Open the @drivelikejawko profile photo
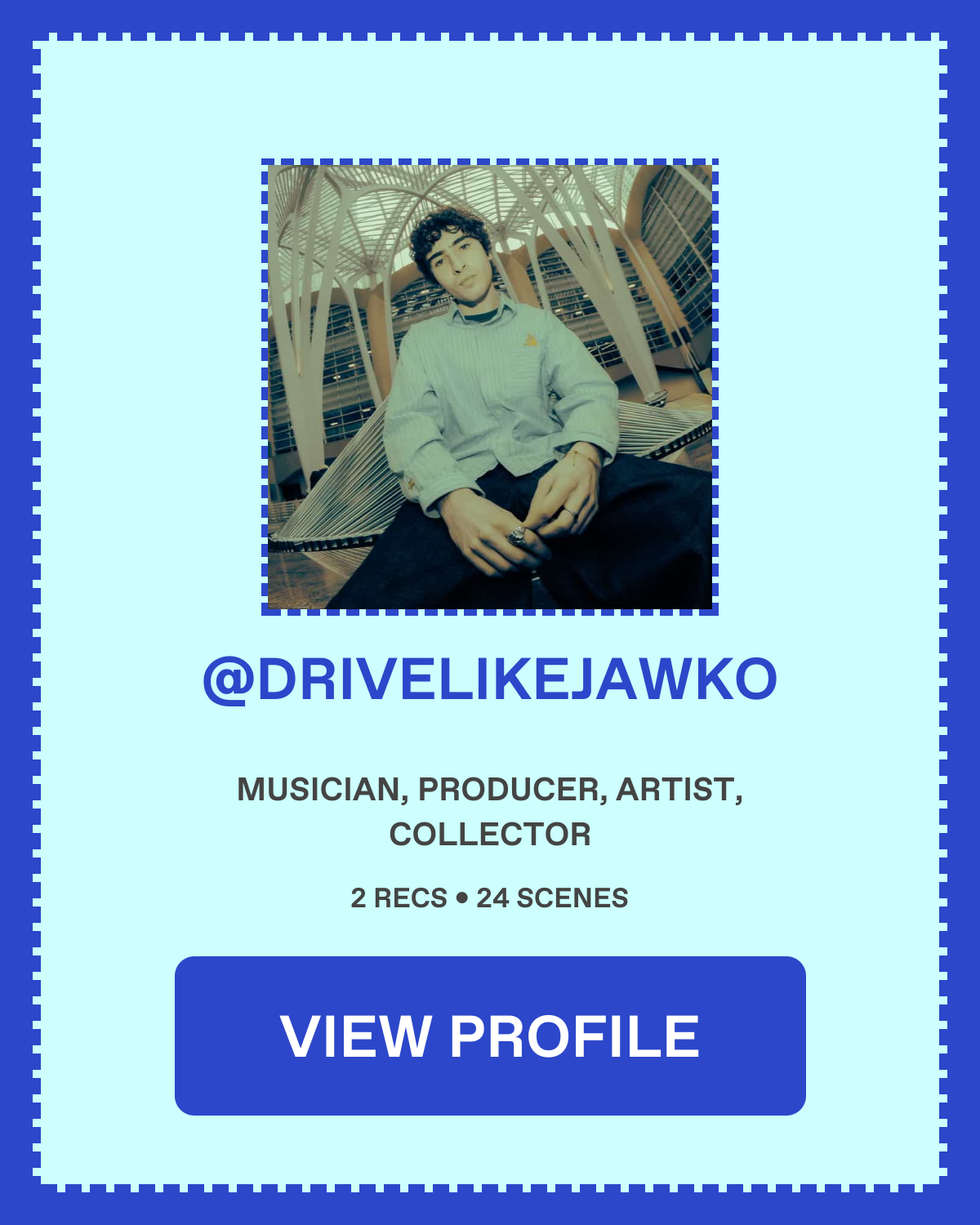The image size is (980, 1225). click(x=490, y=387)
